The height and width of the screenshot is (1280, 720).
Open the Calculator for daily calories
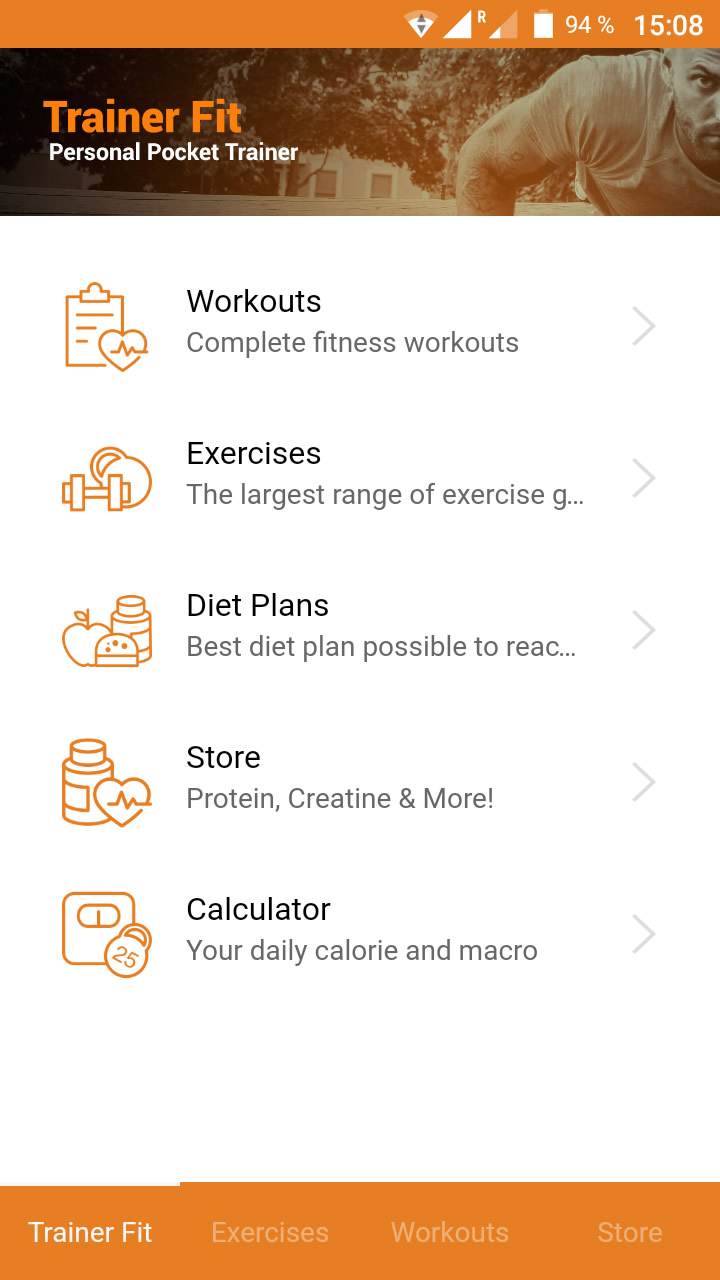[x=360, y=934]
